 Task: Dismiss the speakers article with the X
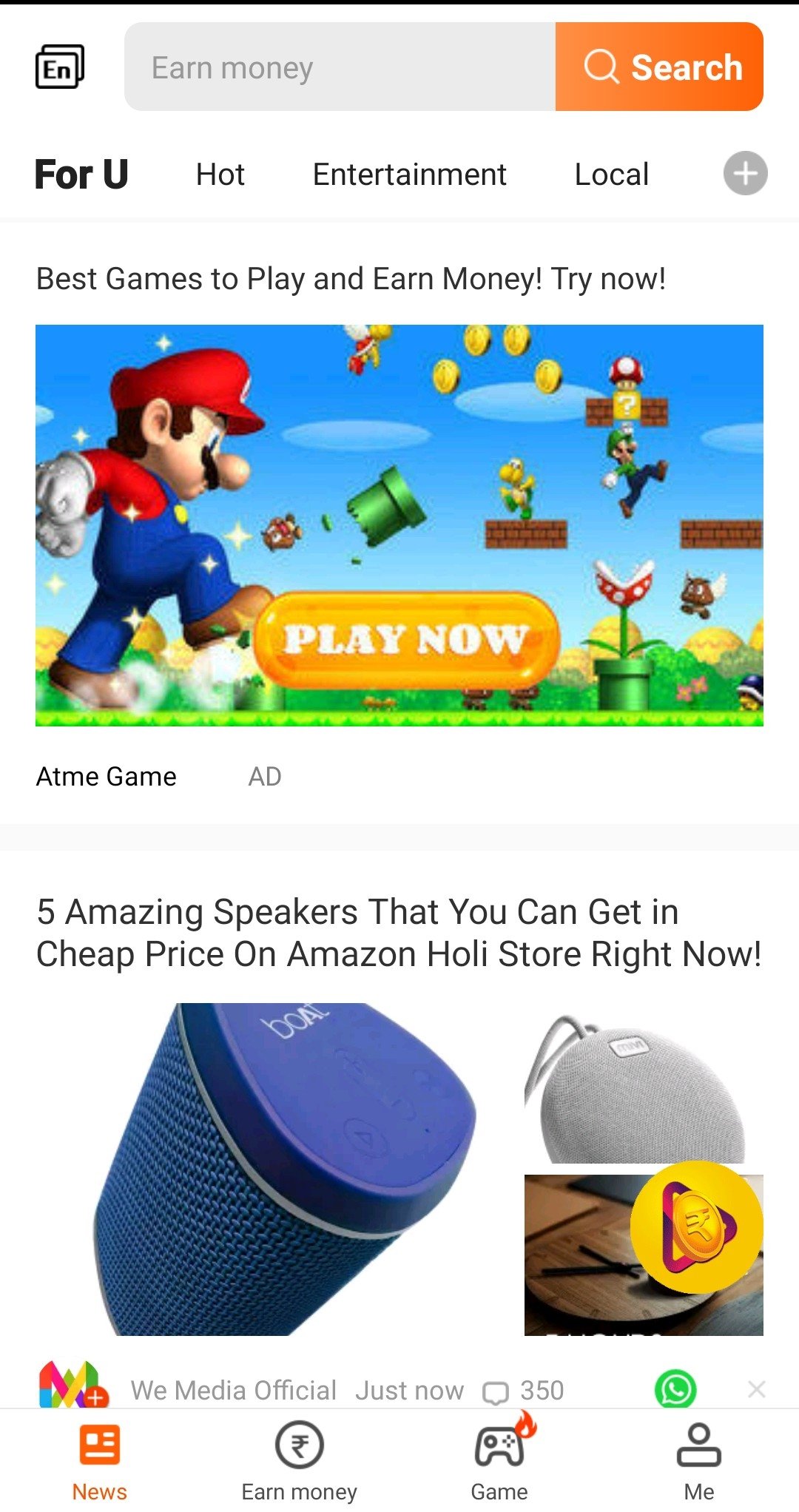tap(756, 1389)
